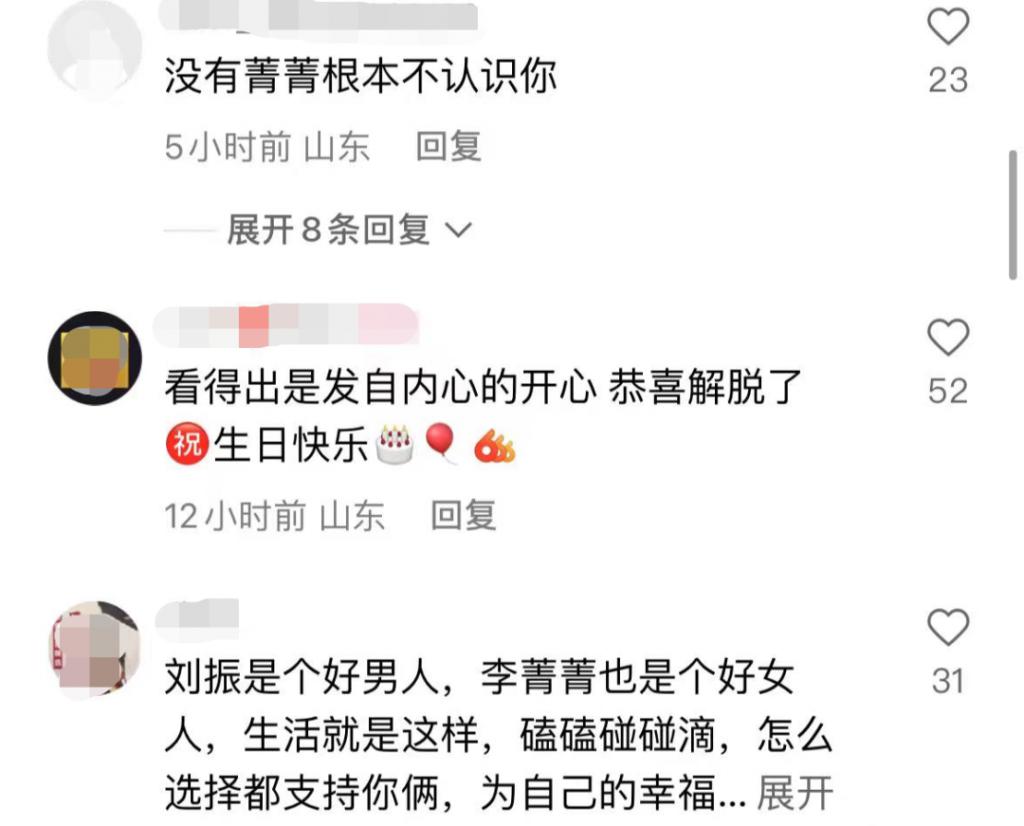Reply to the 5小时前 山东 comment

449,148
